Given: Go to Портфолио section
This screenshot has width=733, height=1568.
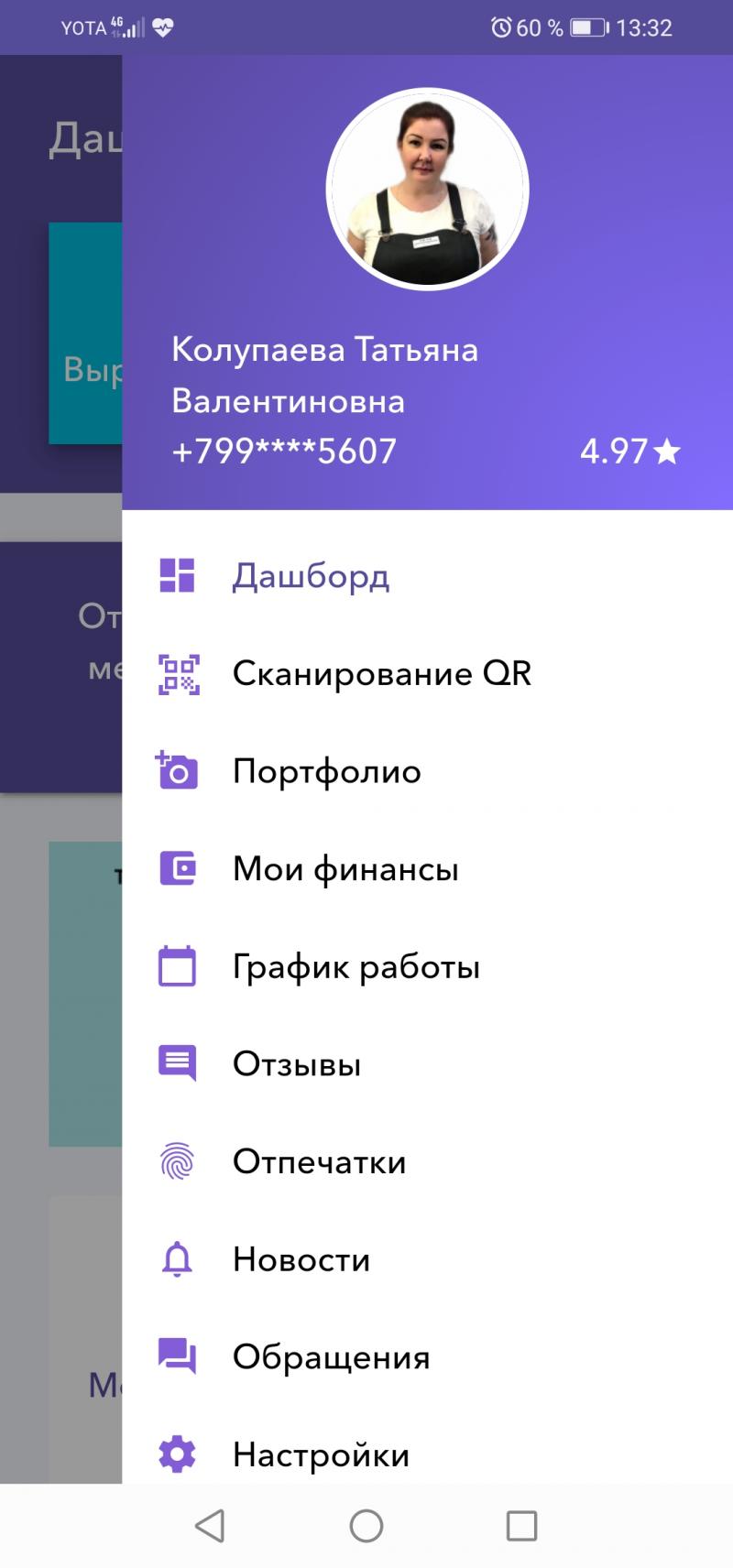Looking at the screenshot, I should 326,771.
